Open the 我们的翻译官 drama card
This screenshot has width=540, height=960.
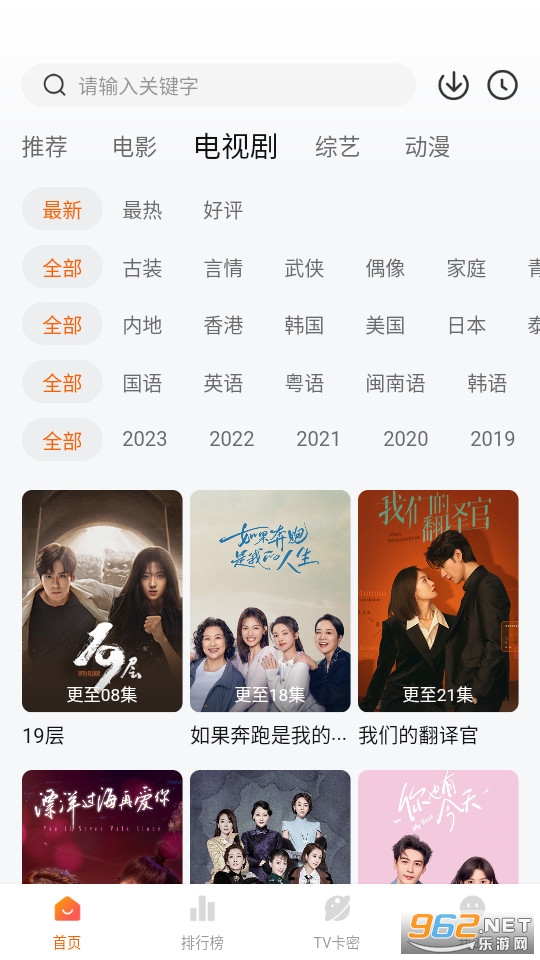coord(438,618)
